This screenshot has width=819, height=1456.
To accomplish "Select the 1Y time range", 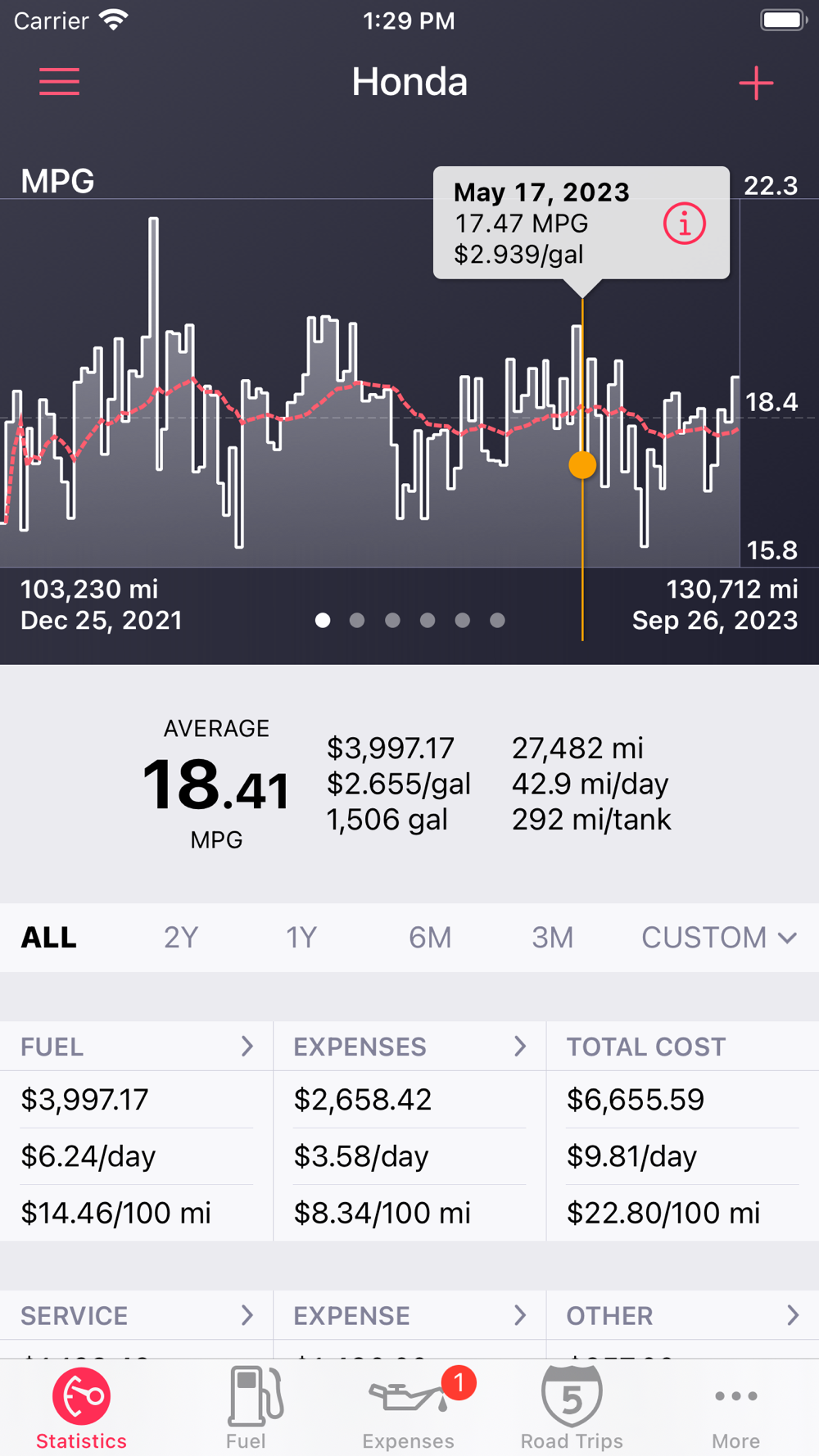I will (x=301, y=938).
